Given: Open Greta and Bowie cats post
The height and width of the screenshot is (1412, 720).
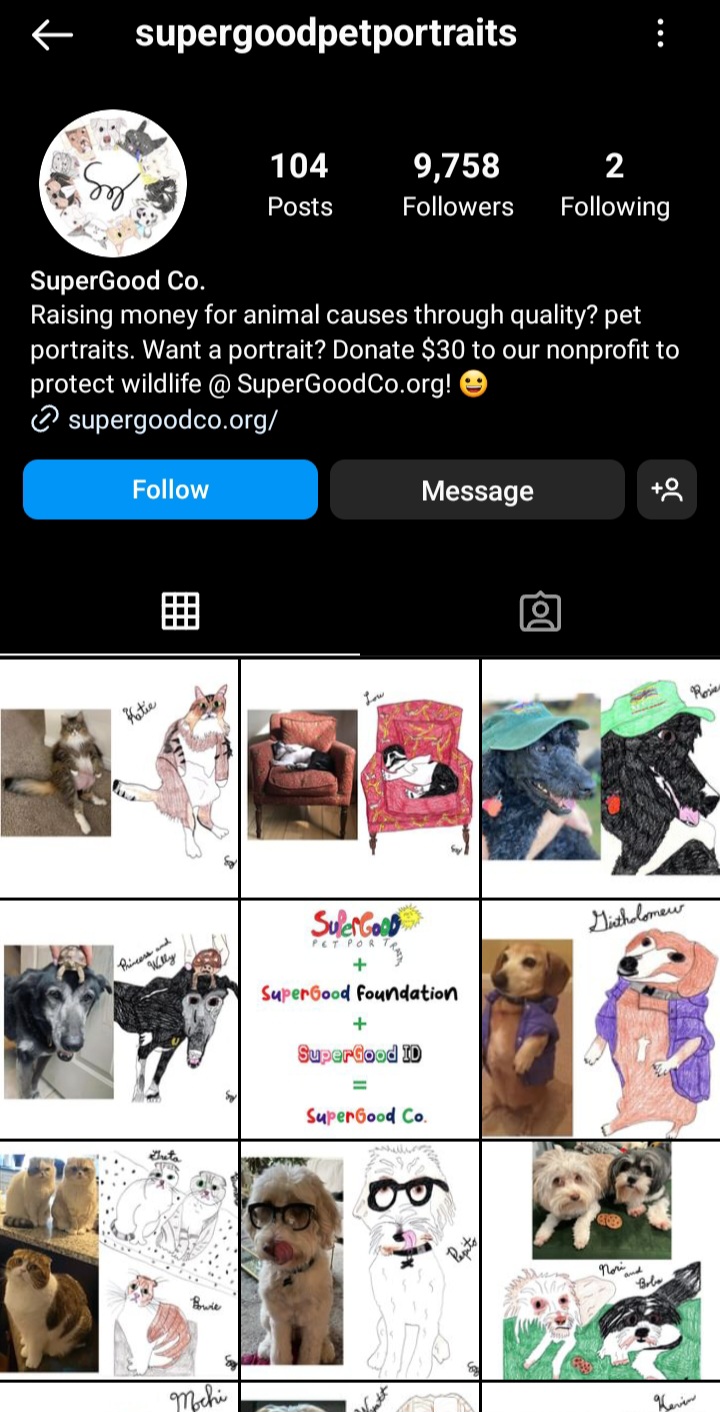Looking at the screenshot, I should 119,1260.
